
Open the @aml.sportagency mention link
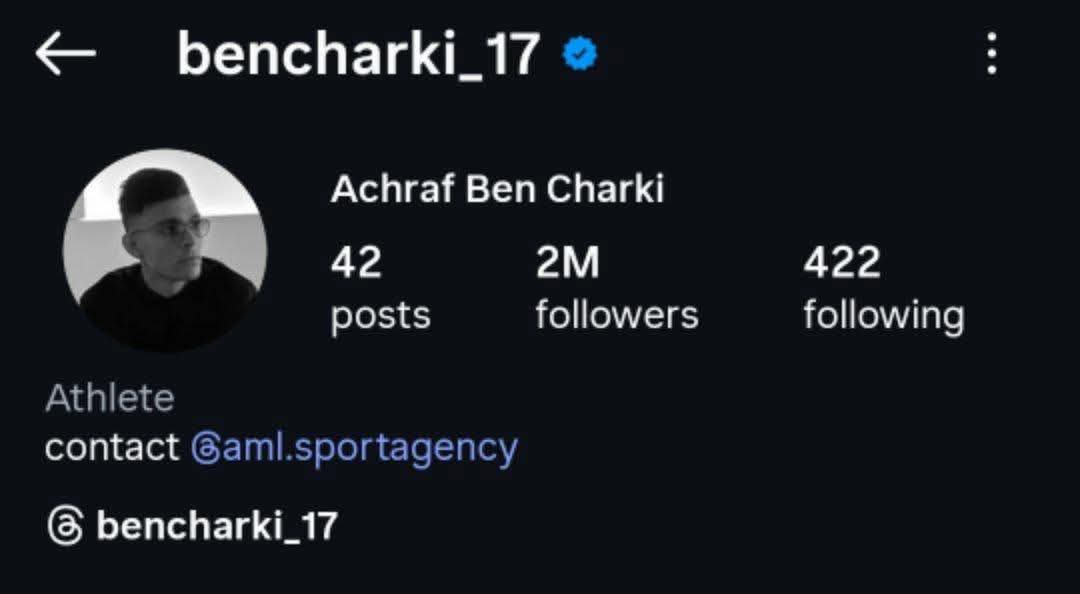tap(354, 447)
